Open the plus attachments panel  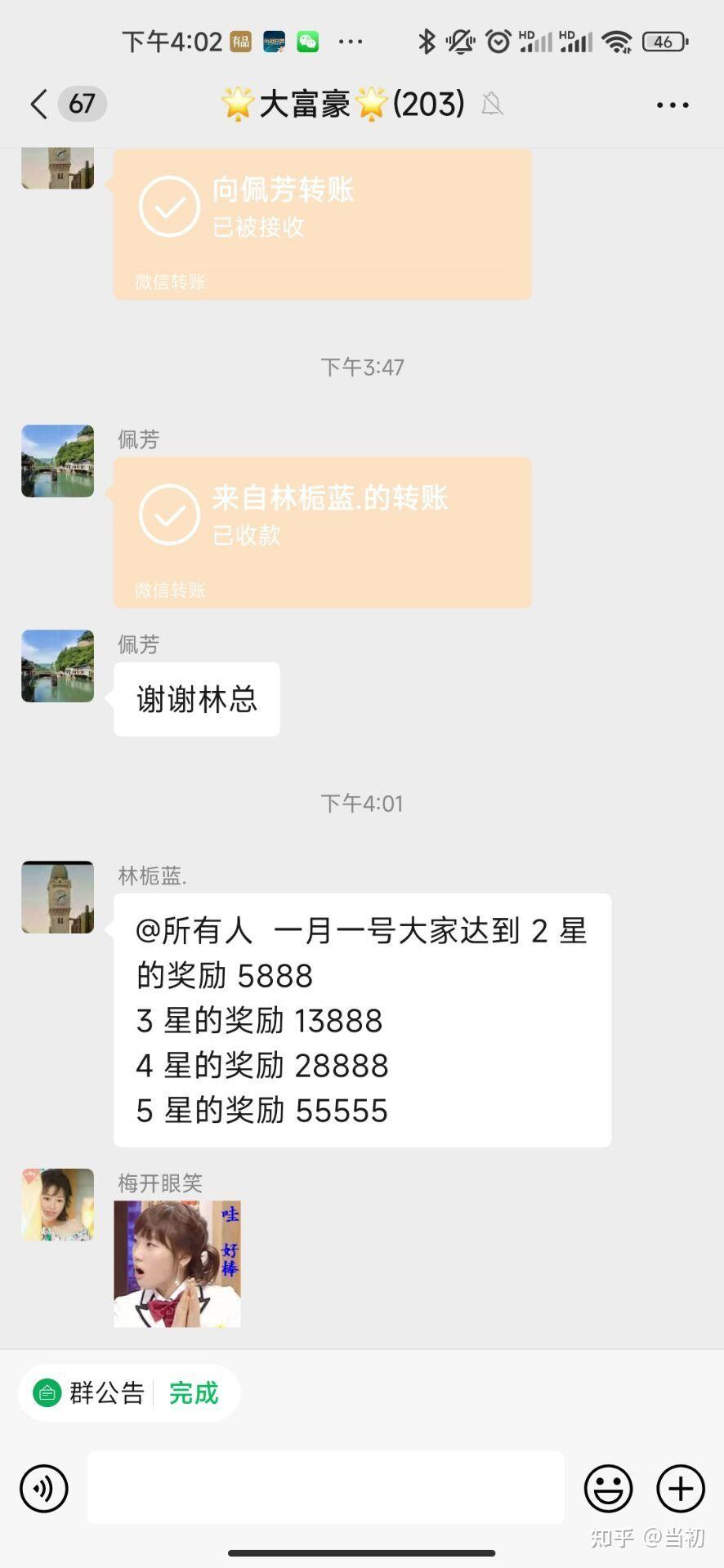(x=681, y=1489)
